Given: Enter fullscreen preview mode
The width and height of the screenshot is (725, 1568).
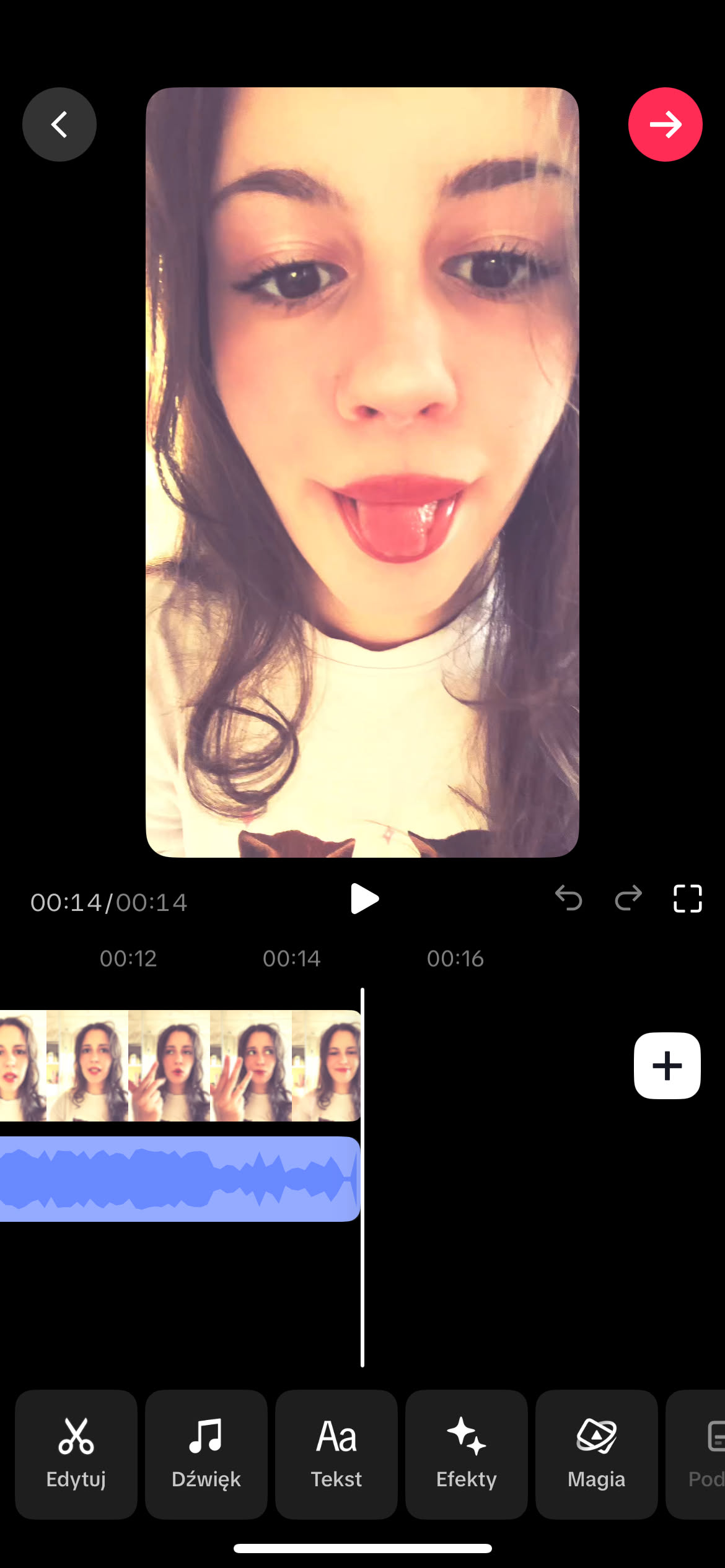Looking at the screenshot, I should (x=687, y=898).
